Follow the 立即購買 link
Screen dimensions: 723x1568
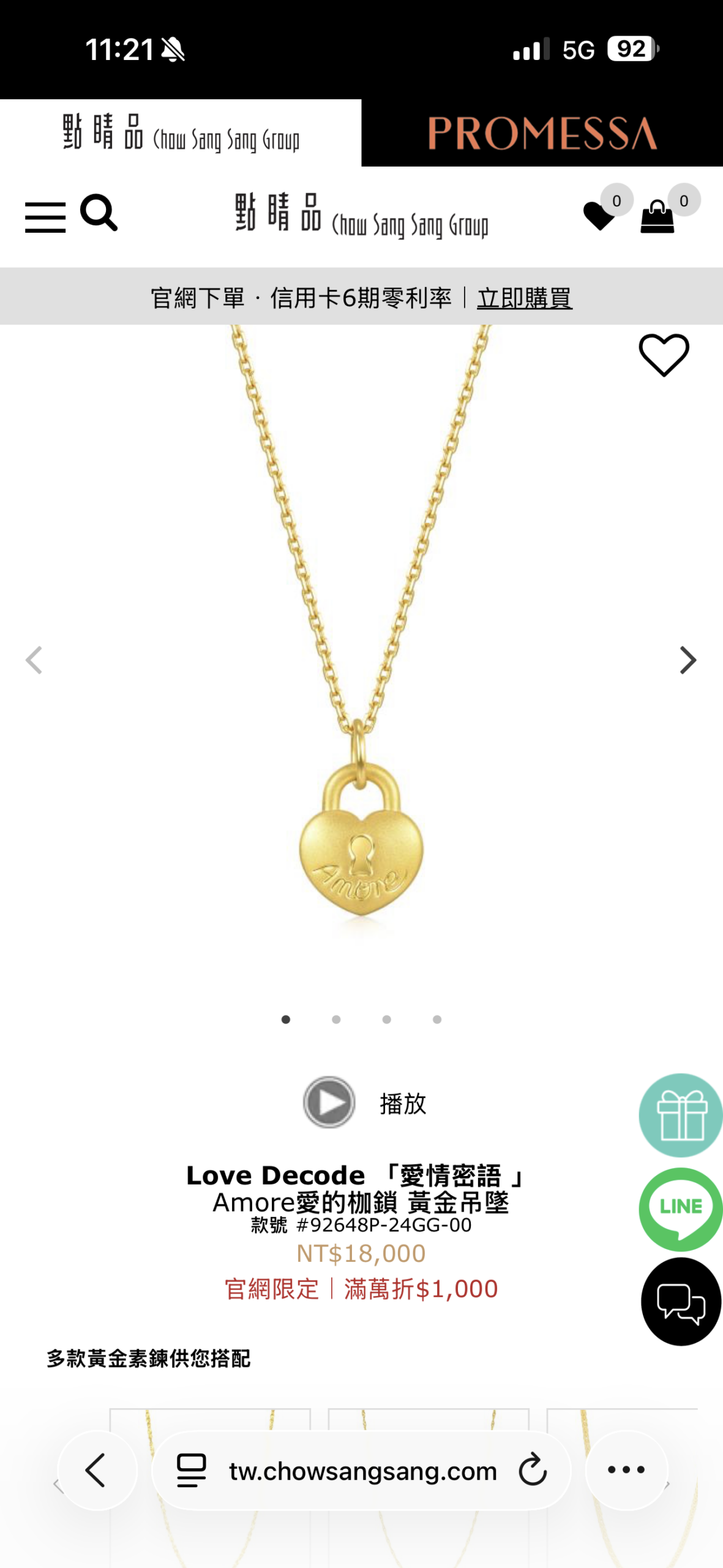pyautogui.click(x=524, y=298)
